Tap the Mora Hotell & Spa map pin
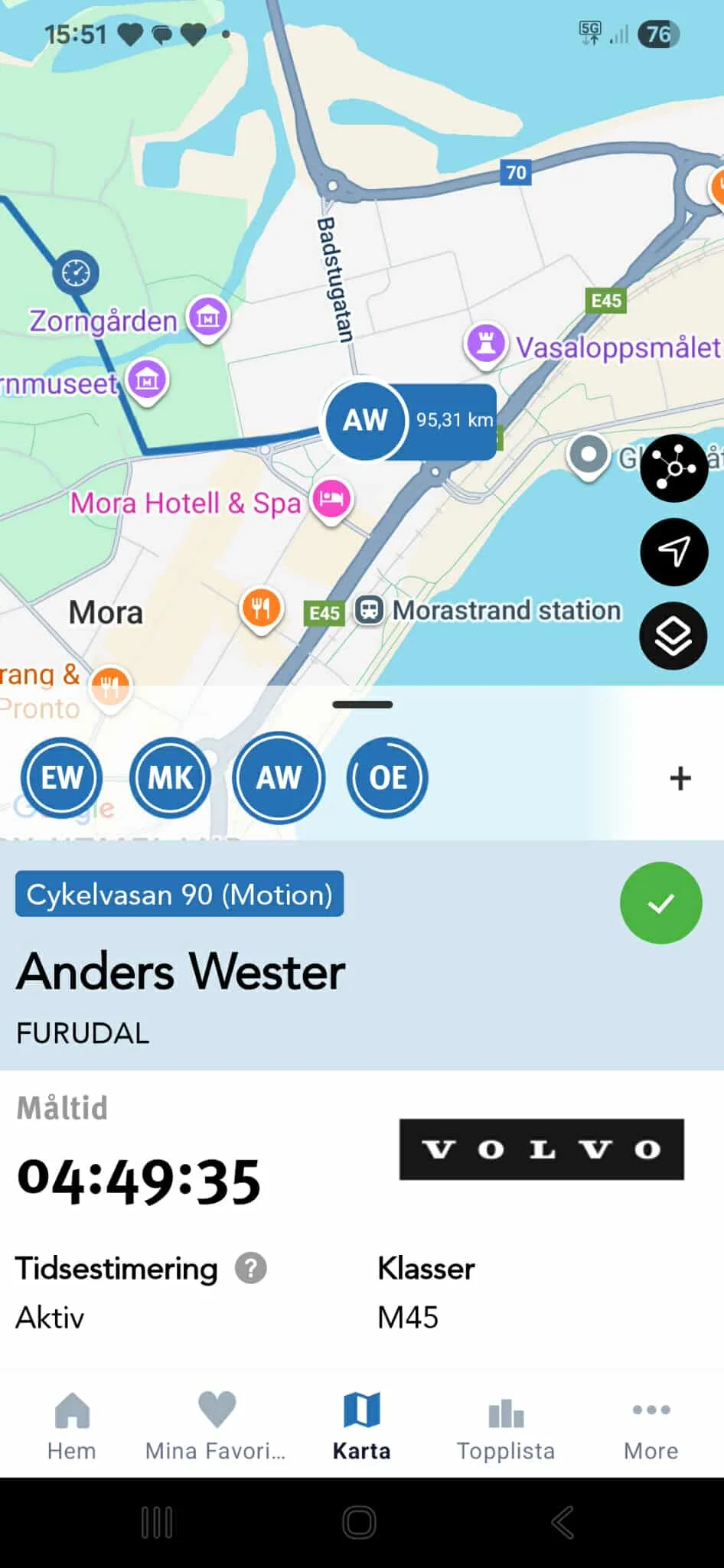This screenshot has height=1568, width=724. click(x=331, y=499)
